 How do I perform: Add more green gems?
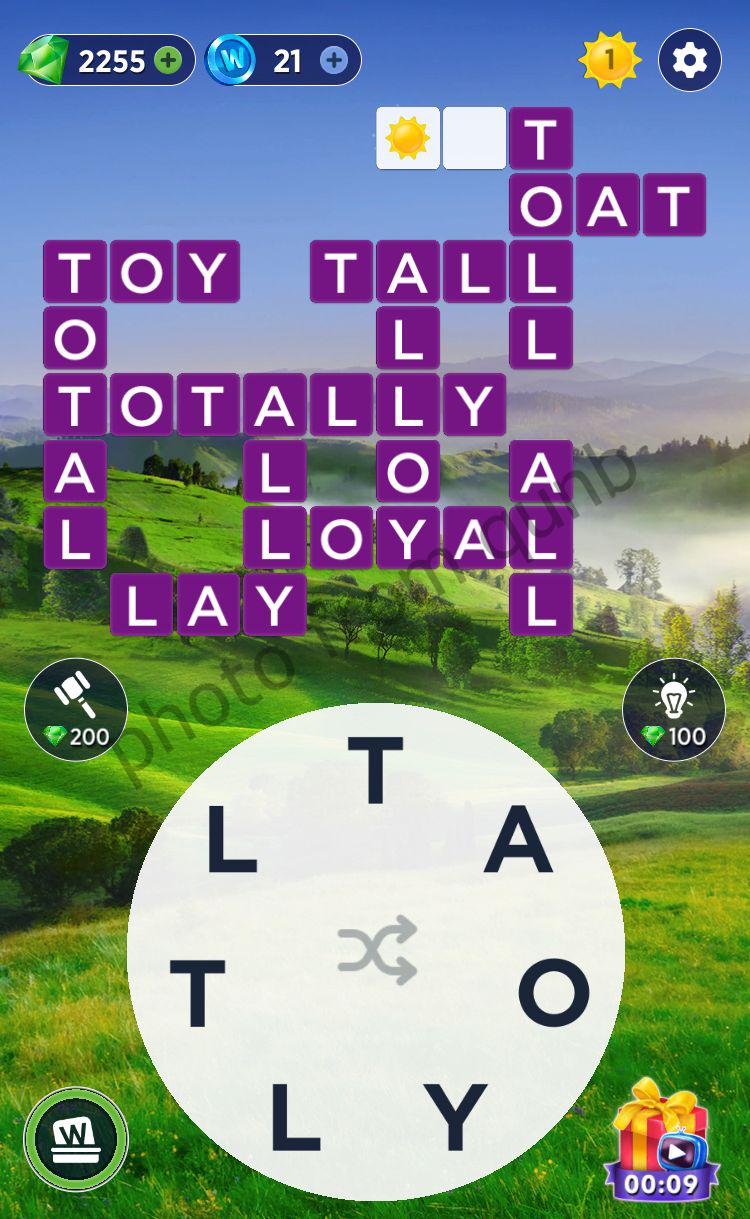(168, 61)
